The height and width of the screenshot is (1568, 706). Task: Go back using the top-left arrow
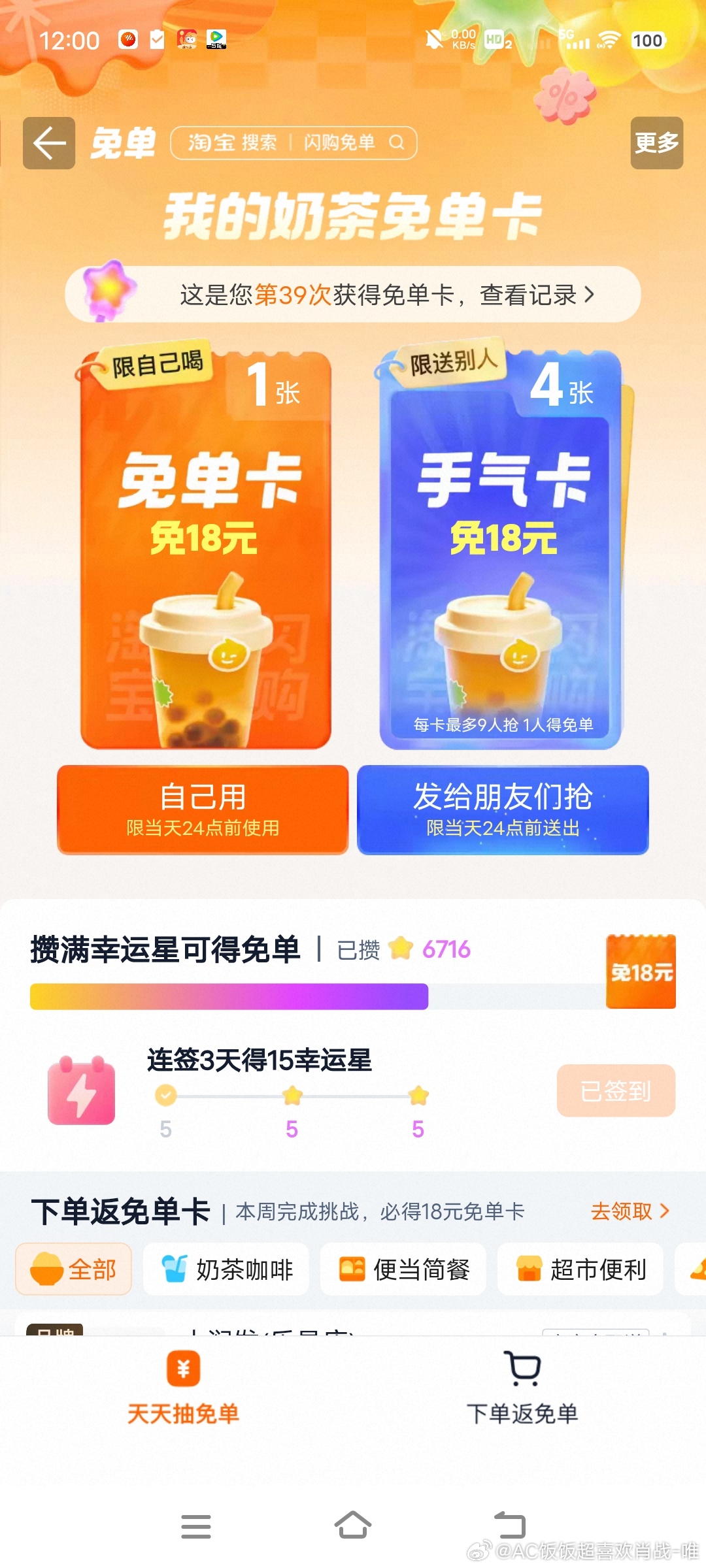point(49,143)
